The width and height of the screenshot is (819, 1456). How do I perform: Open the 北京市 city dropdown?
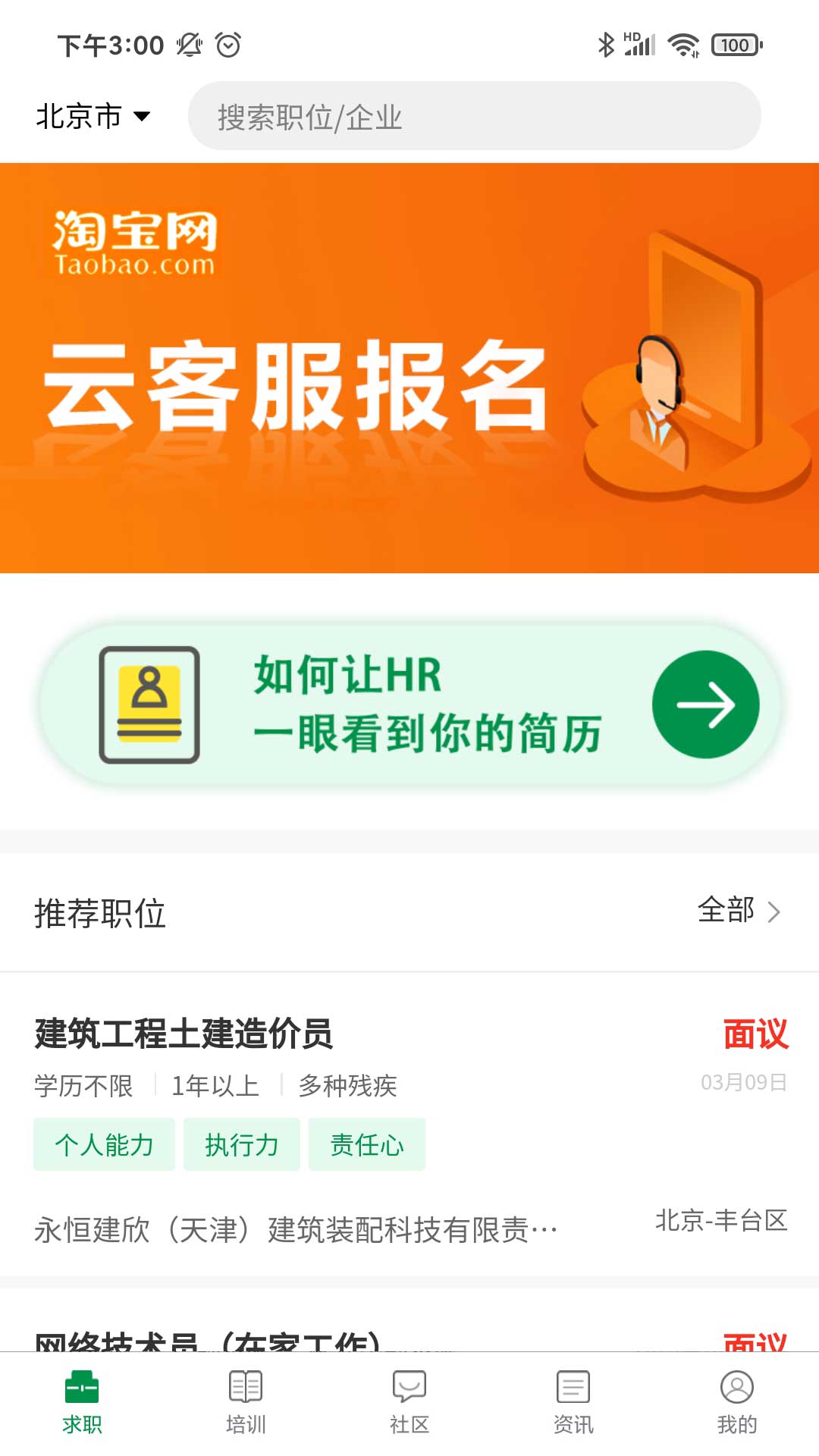[x=93, y=116]
